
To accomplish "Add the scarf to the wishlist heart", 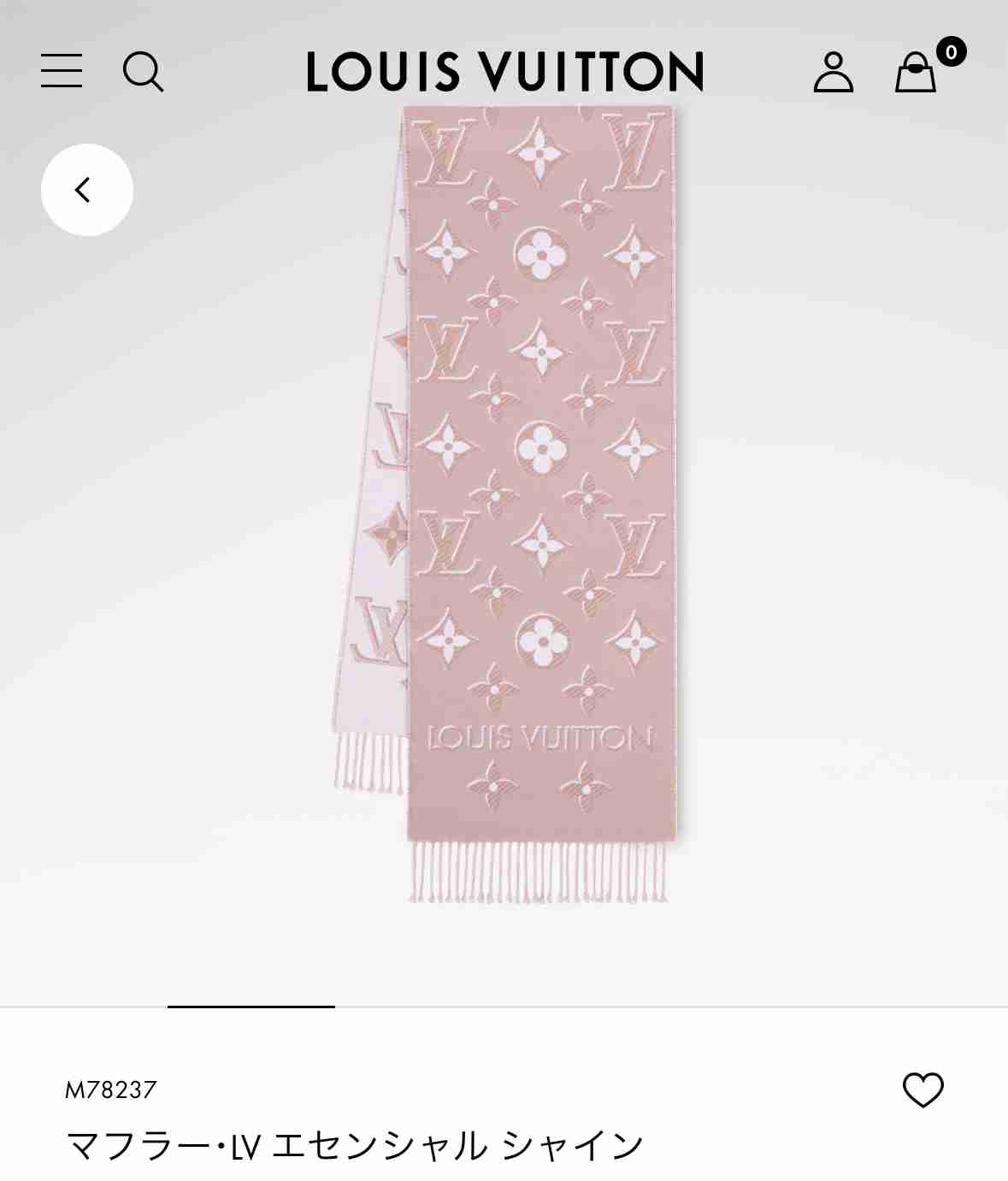I will [x=923, y=1089].
